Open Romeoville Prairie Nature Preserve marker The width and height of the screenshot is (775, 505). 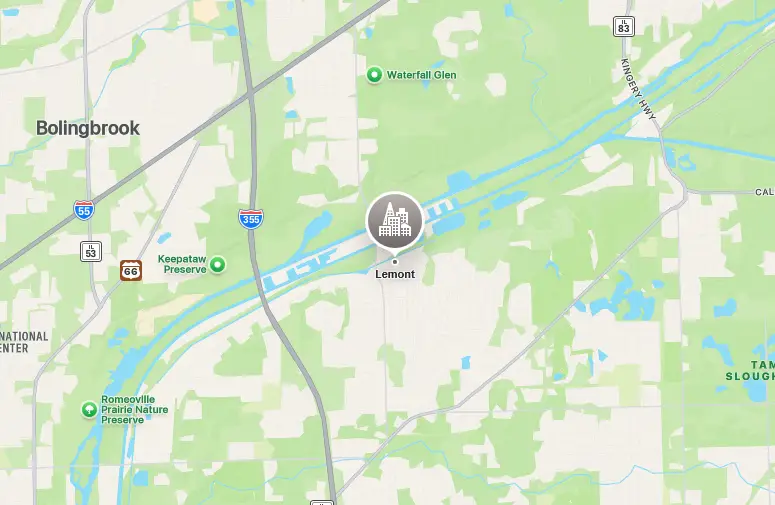coord(89,409)
